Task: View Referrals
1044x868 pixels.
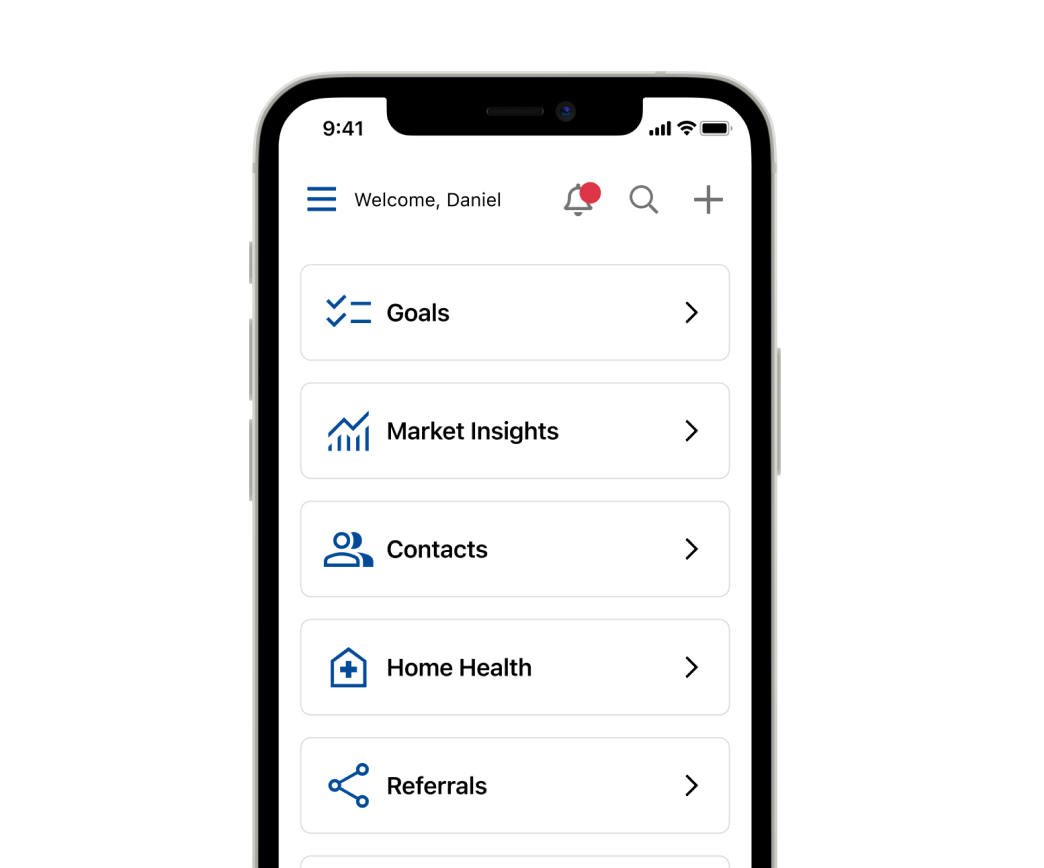Action: [514, 785]
